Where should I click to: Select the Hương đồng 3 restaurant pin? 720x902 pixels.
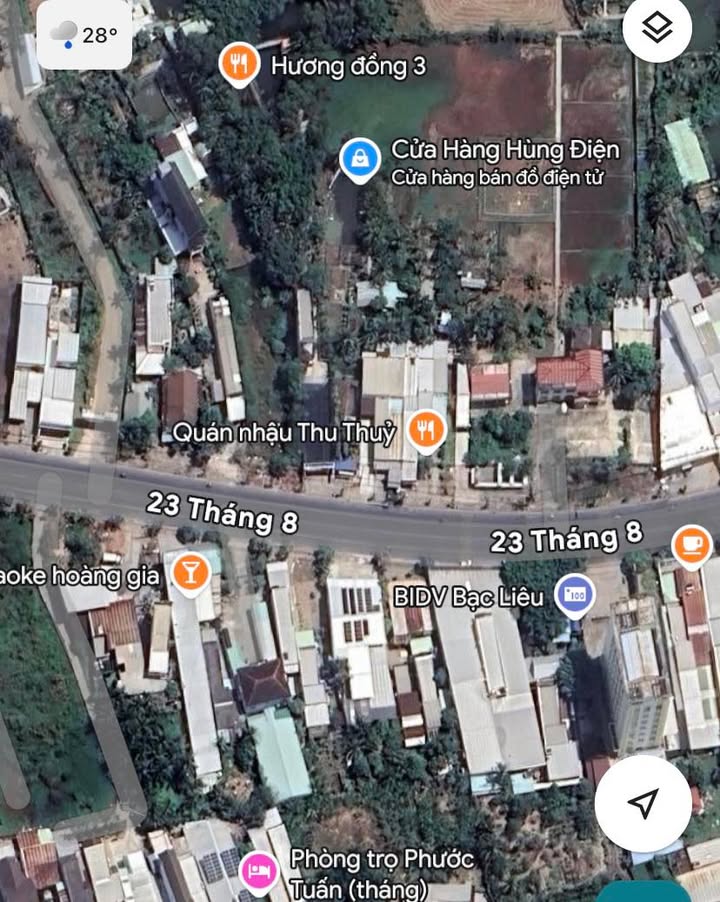(x=239, y=65)
